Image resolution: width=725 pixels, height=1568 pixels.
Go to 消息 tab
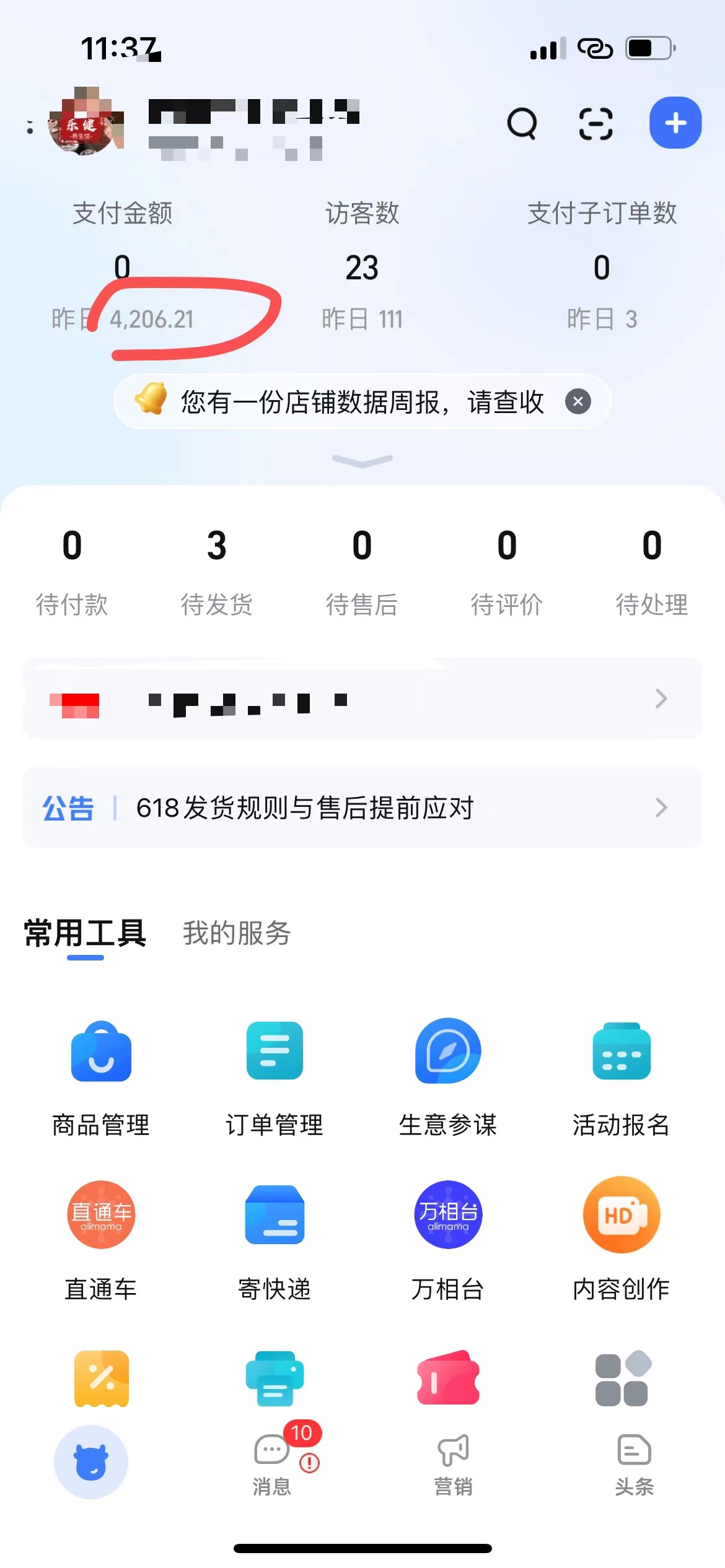pyautogui.click(x=272, y=1463)
